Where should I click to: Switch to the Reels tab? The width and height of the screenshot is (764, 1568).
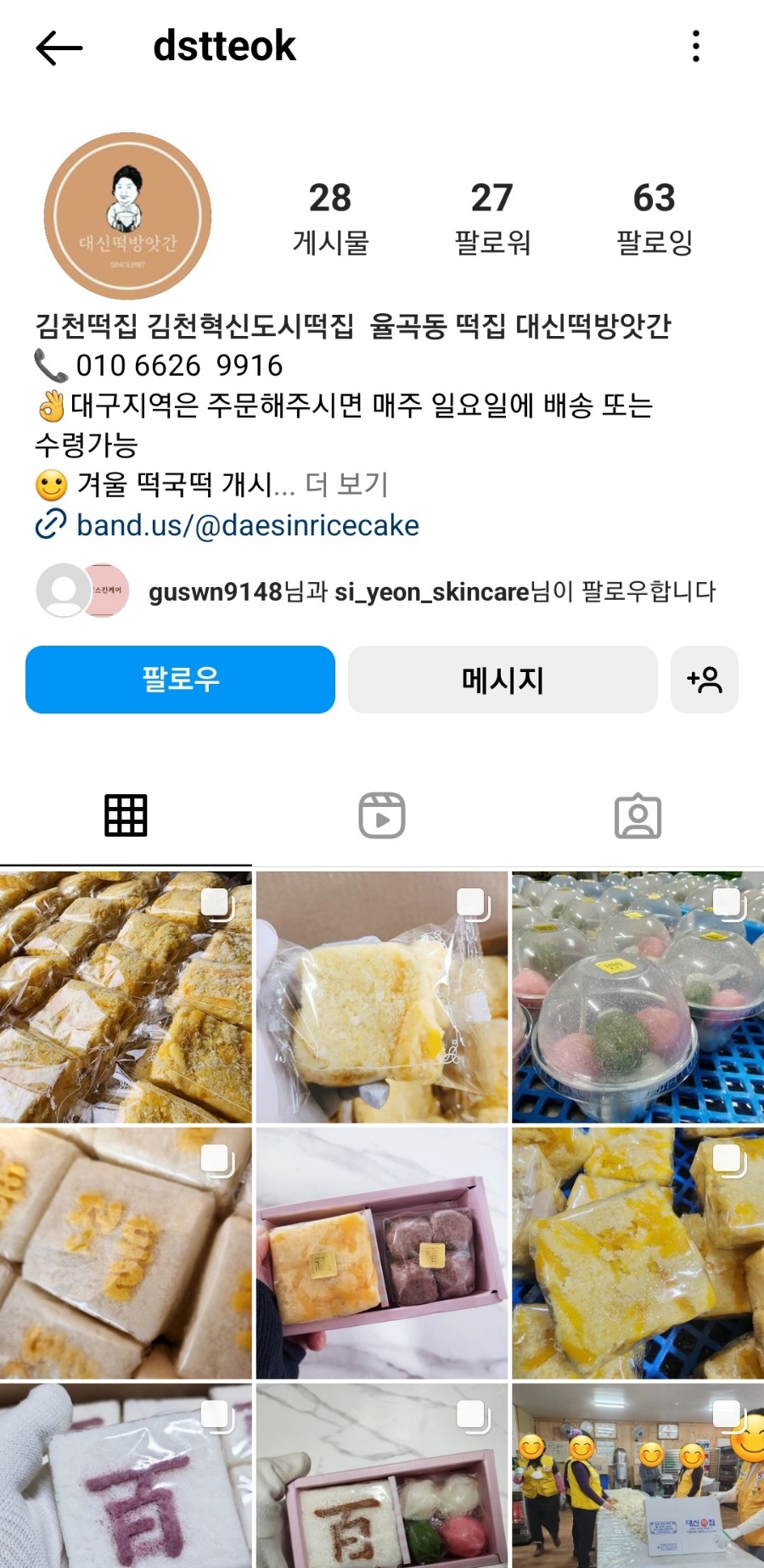coord(382,816)
